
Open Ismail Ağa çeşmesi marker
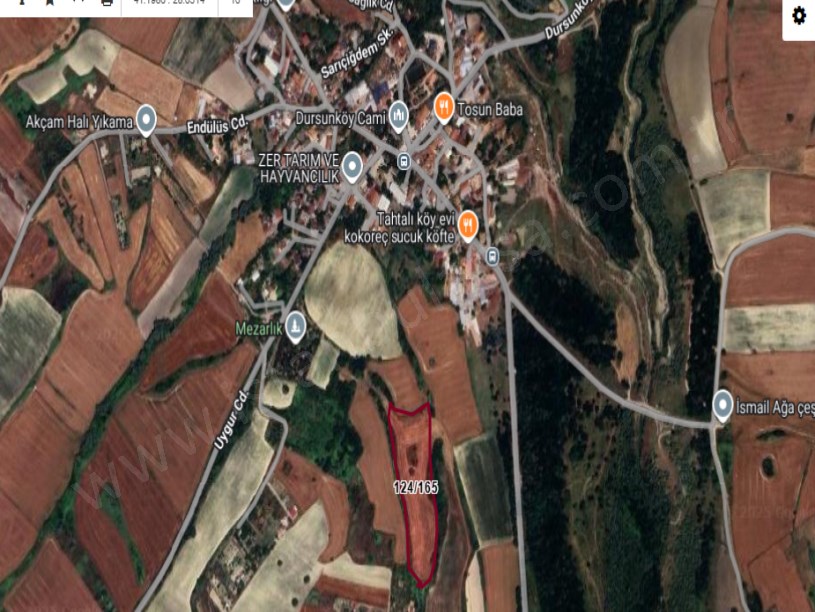pos(723,405)
